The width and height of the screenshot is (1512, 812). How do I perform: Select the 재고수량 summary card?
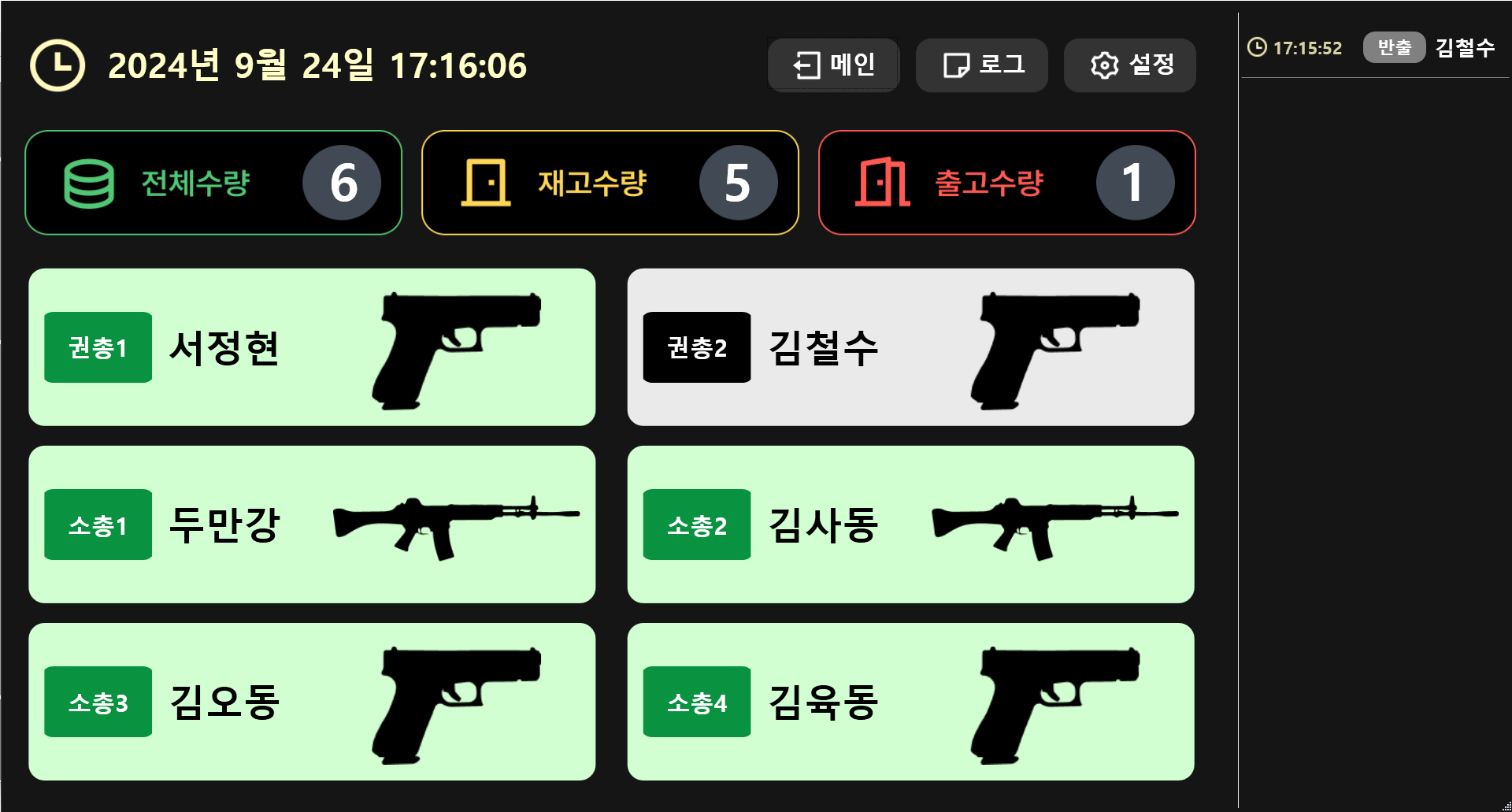(x=610, y=183)
